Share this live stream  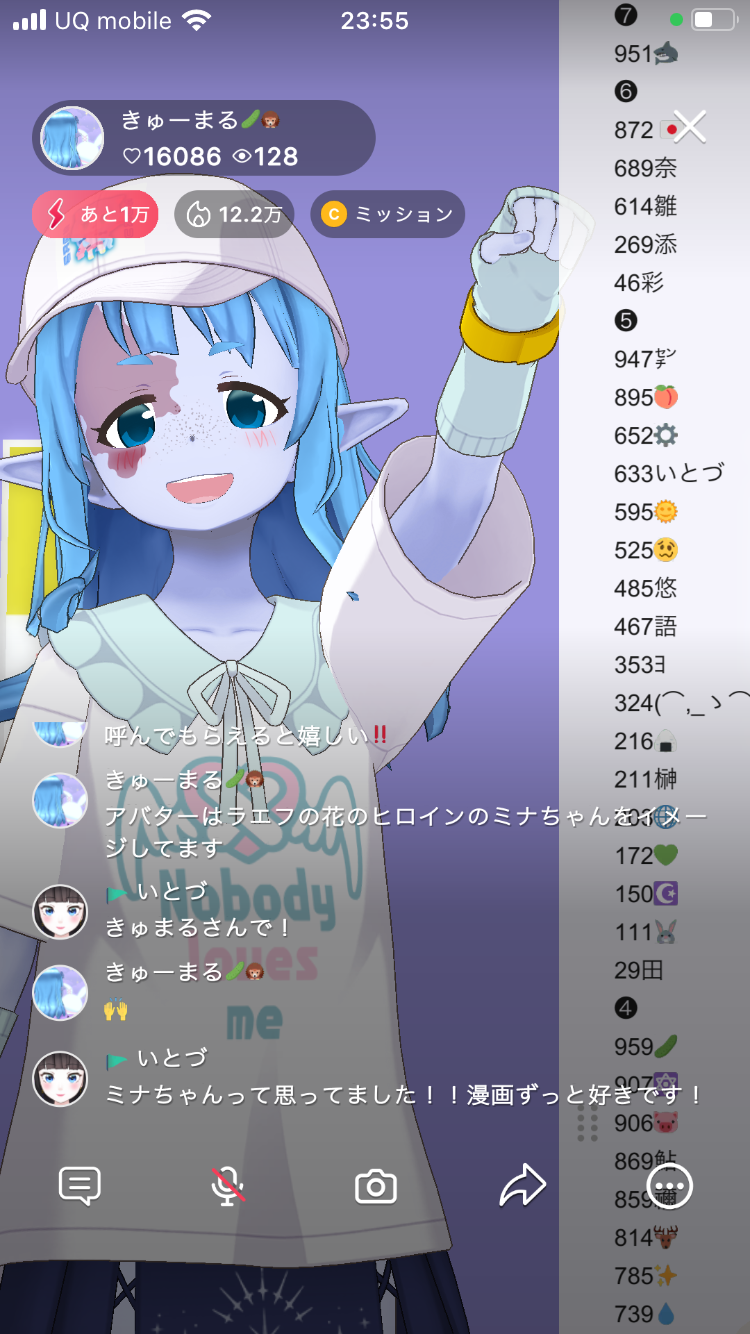click(522, 1186)
